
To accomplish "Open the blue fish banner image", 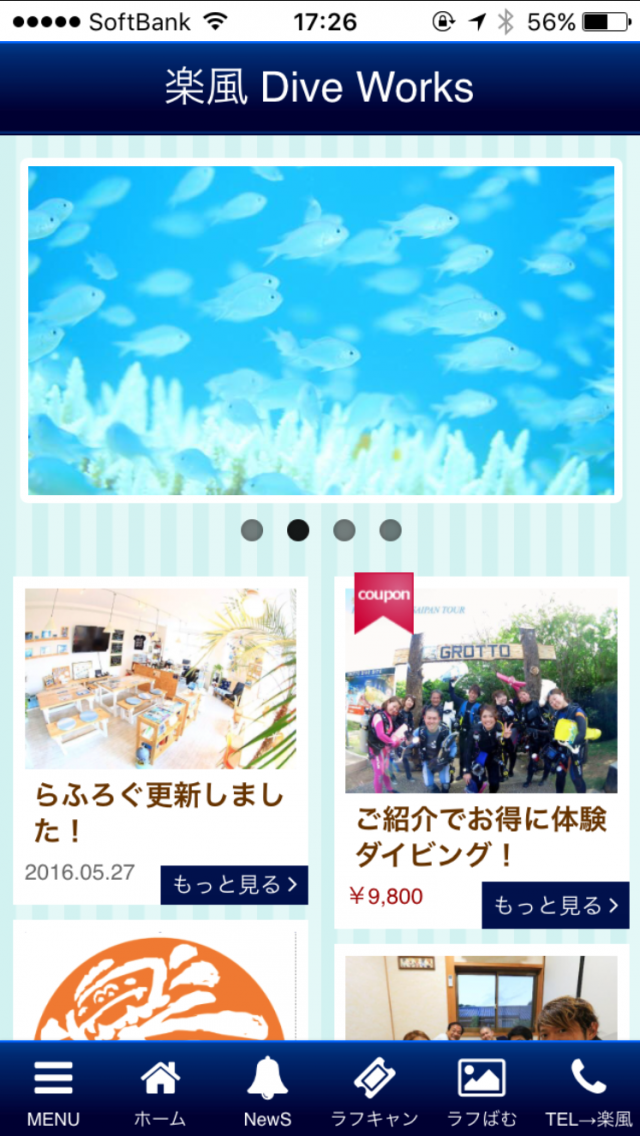I will (321, 330).
